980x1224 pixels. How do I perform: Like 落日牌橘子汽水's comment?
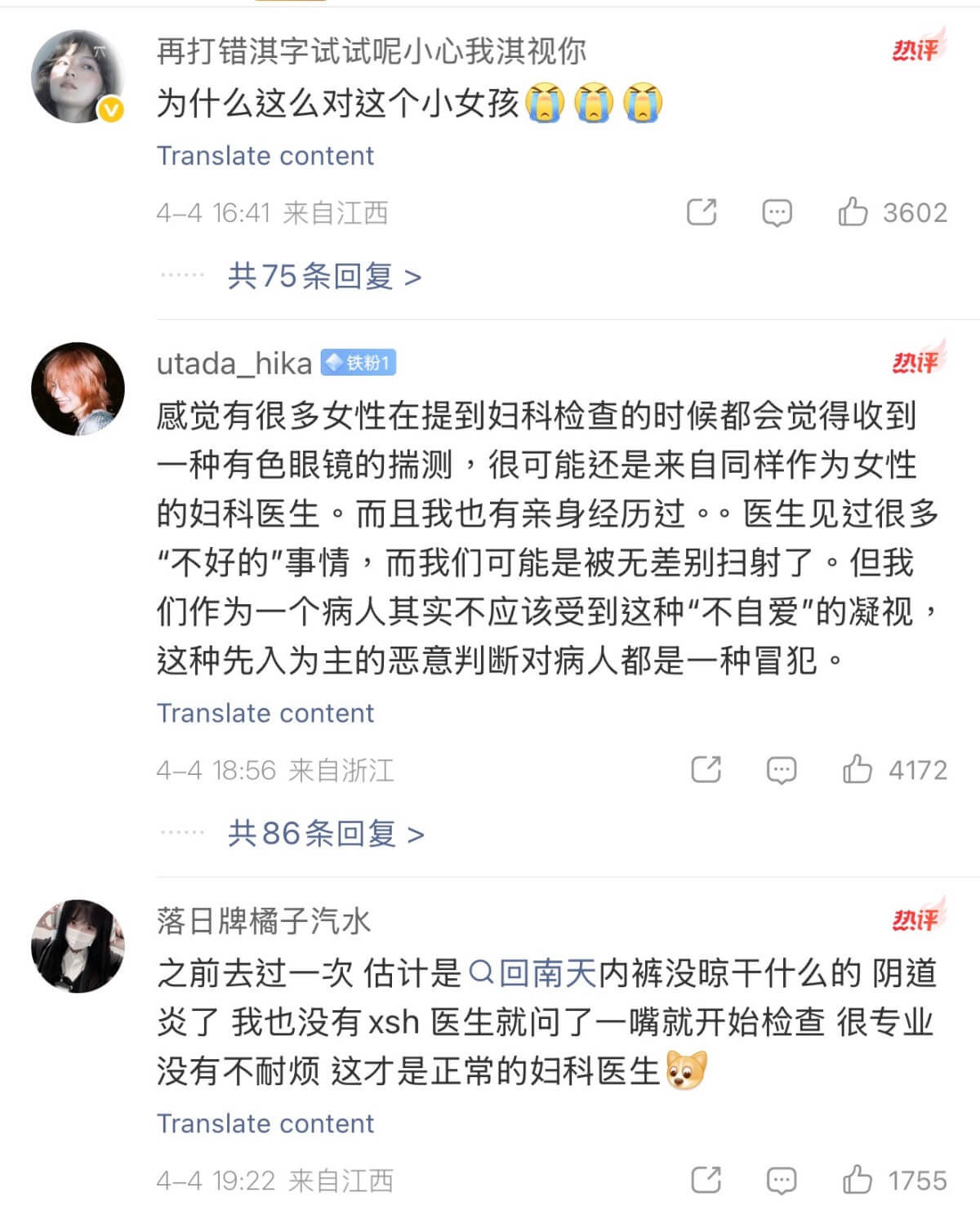point(857,1180)
